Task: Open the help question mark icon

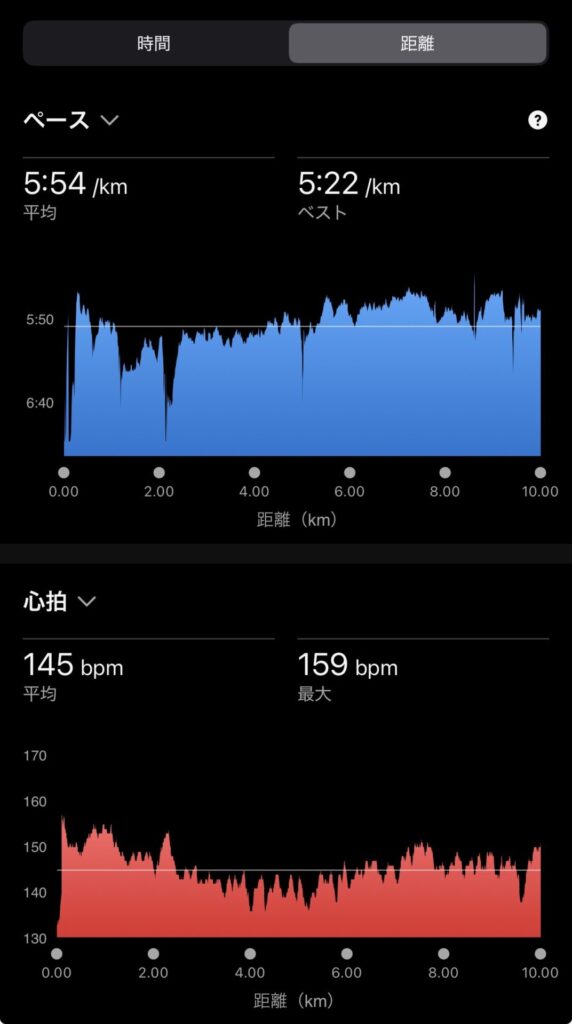Action: [537, 120]
